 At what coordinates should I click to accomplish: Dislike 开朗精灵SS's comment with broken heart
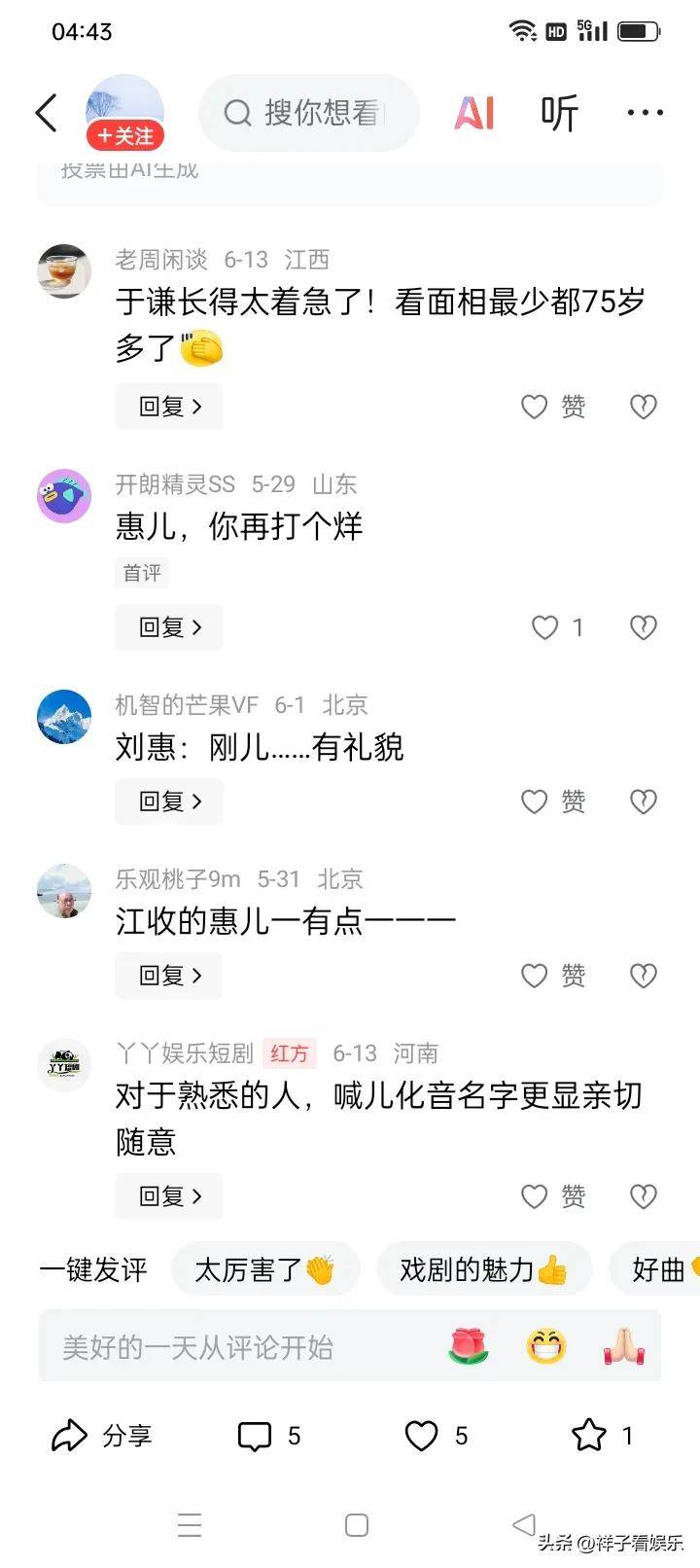pos(643,627)
